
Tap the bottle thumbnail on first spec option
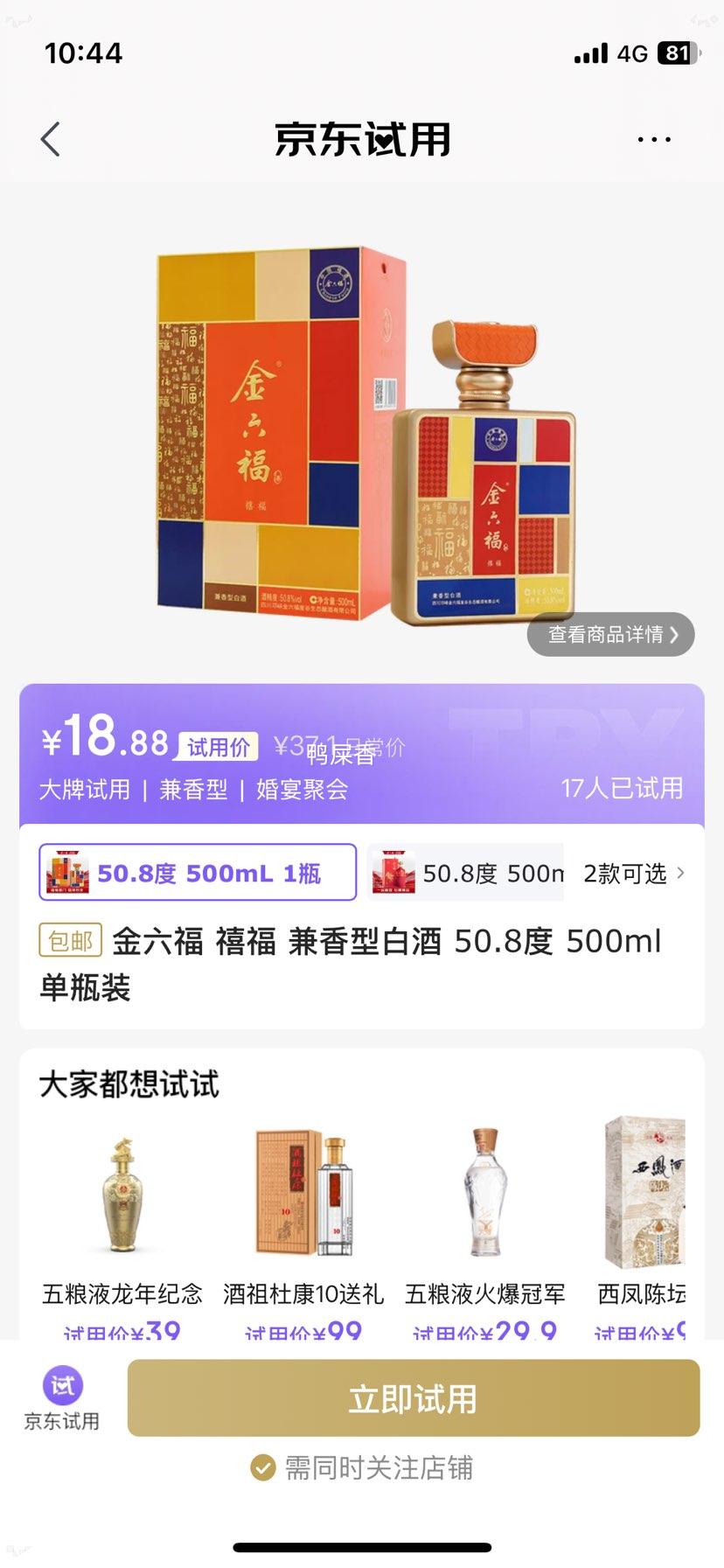(70, 872)
